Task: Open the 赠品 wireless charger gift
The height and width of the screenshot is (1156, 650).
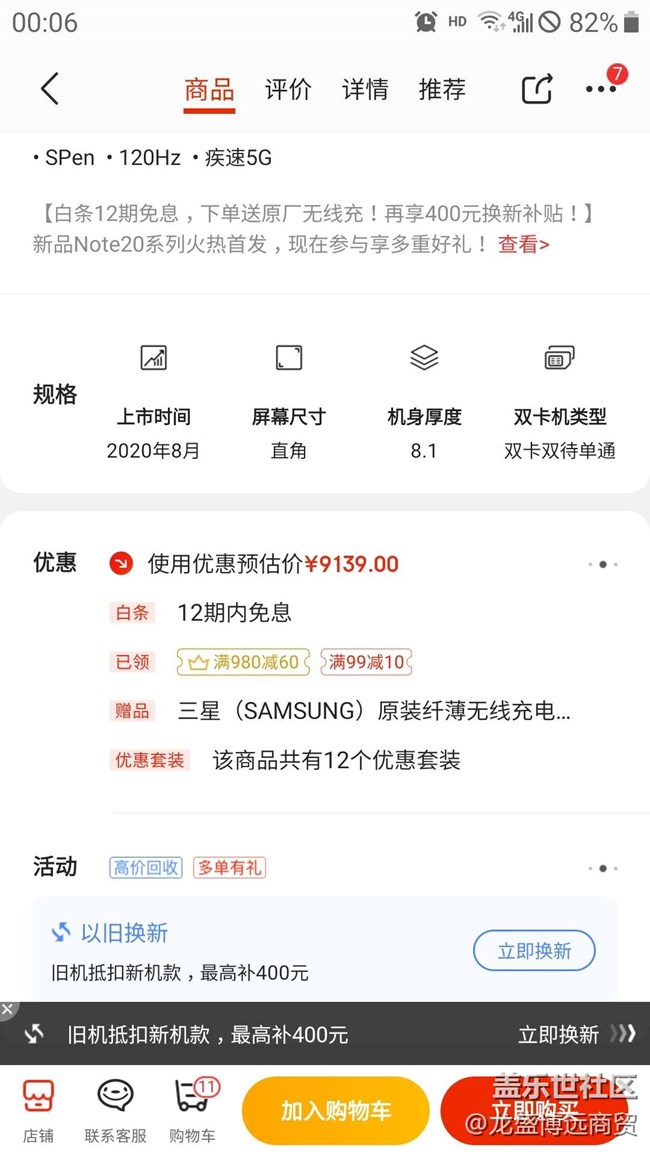Action: [340, 711]
